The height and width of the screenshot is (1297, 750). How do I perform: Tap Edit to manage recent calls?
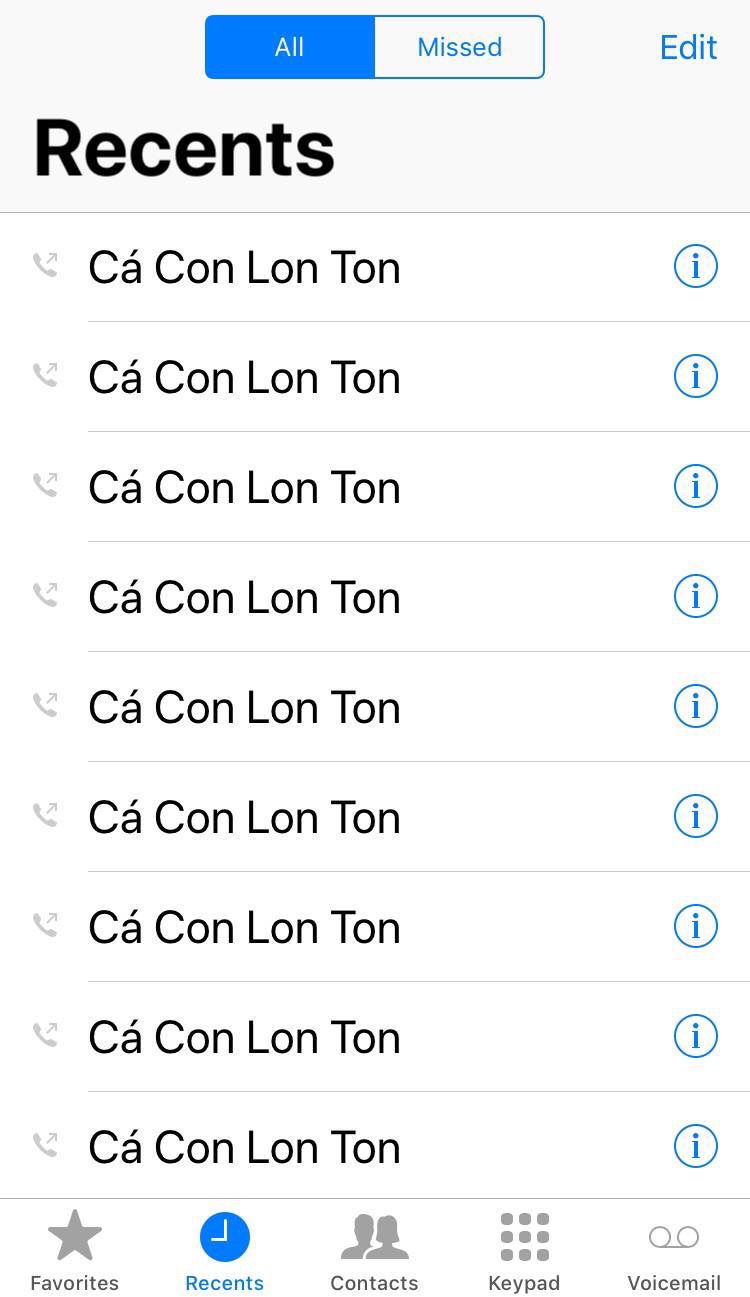click(688, 47)
